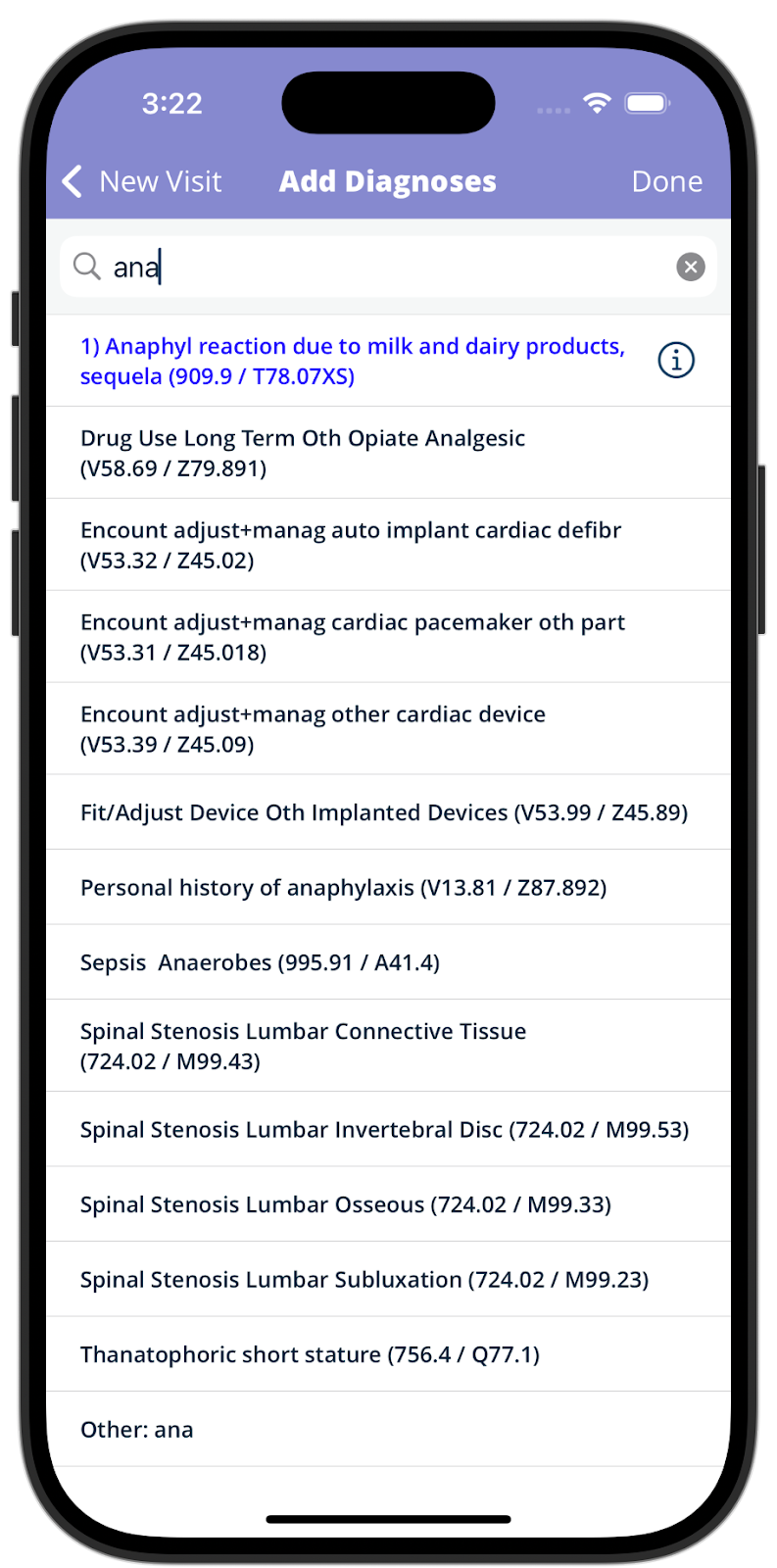Go back to New Visit

coord(142,181)
